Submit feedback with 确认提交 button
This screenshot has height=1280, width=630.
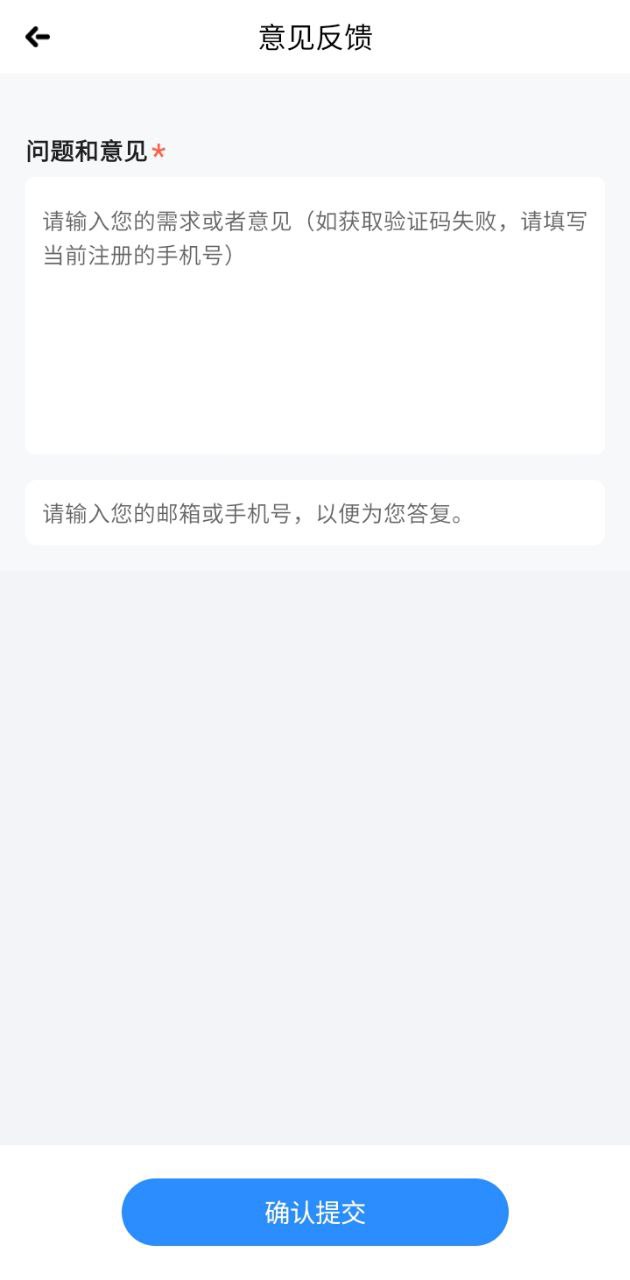[315, 1212]
